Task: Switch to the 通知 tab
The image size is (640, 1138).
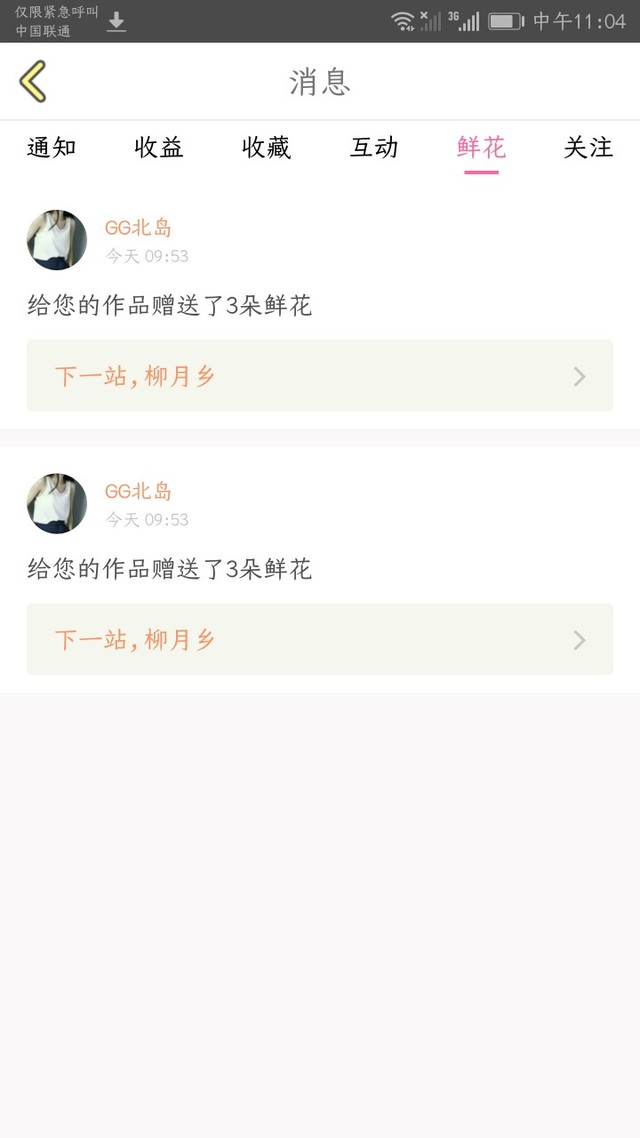Action: pyautogui.click(x=52, y=148)
